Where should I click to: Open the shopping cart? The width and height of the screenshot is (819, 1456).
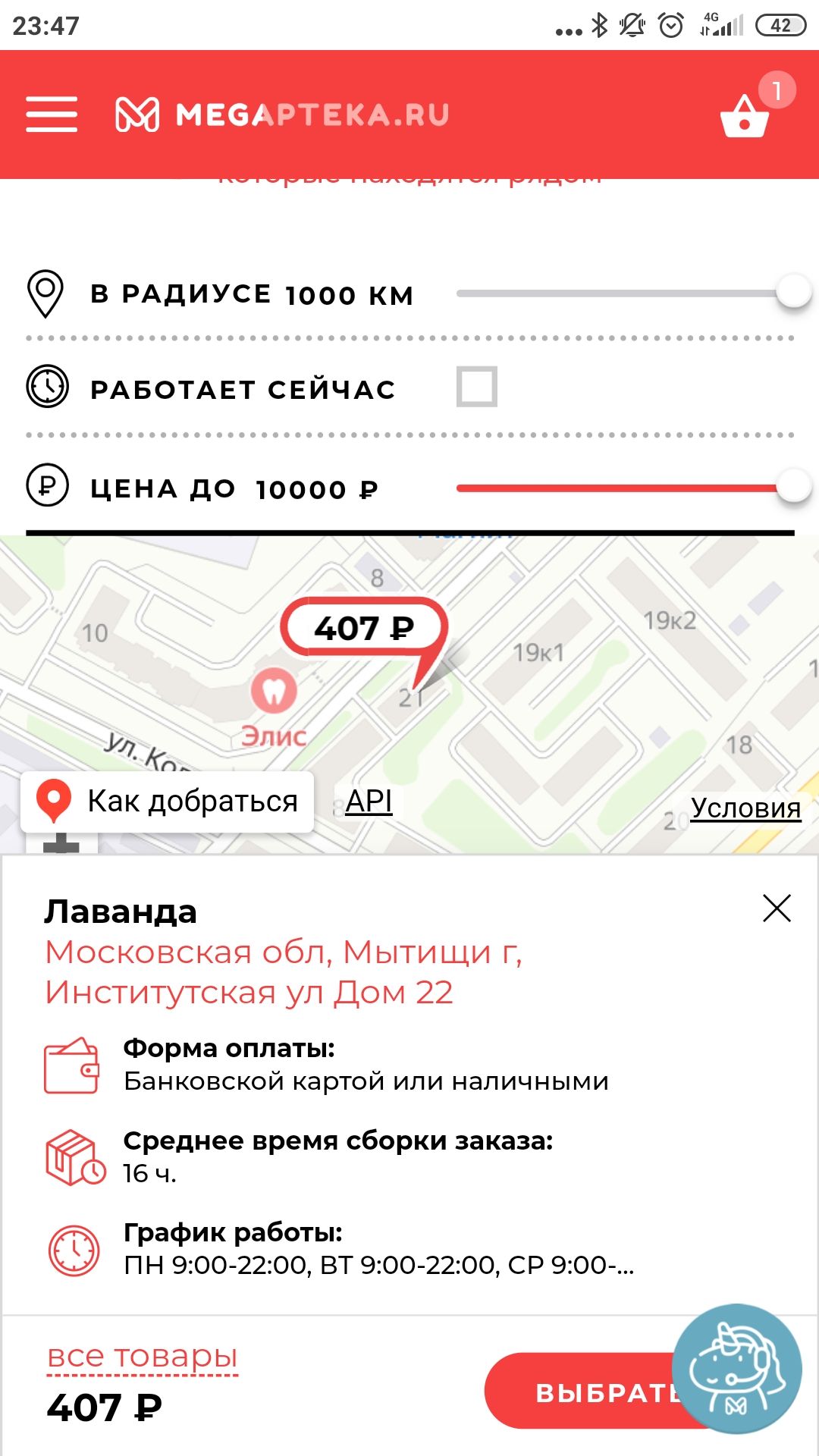(745, 116)
